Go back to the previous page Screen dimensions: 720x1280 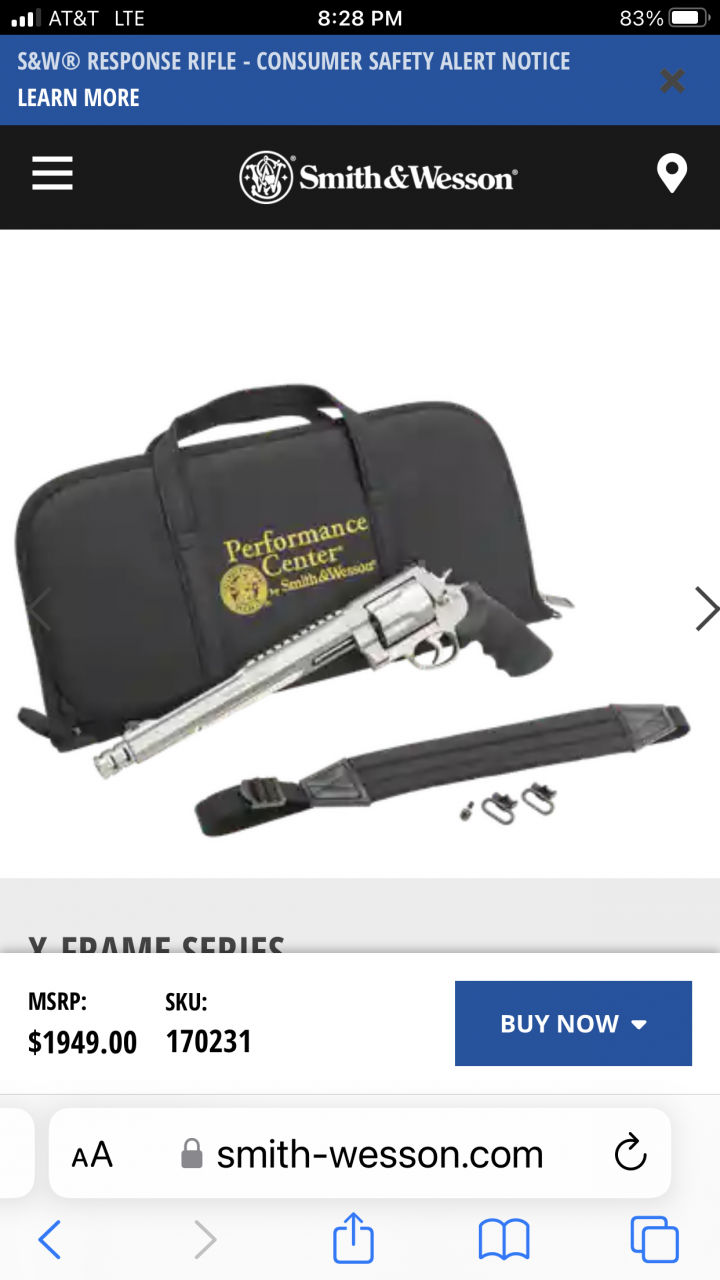click(50, 1241)
